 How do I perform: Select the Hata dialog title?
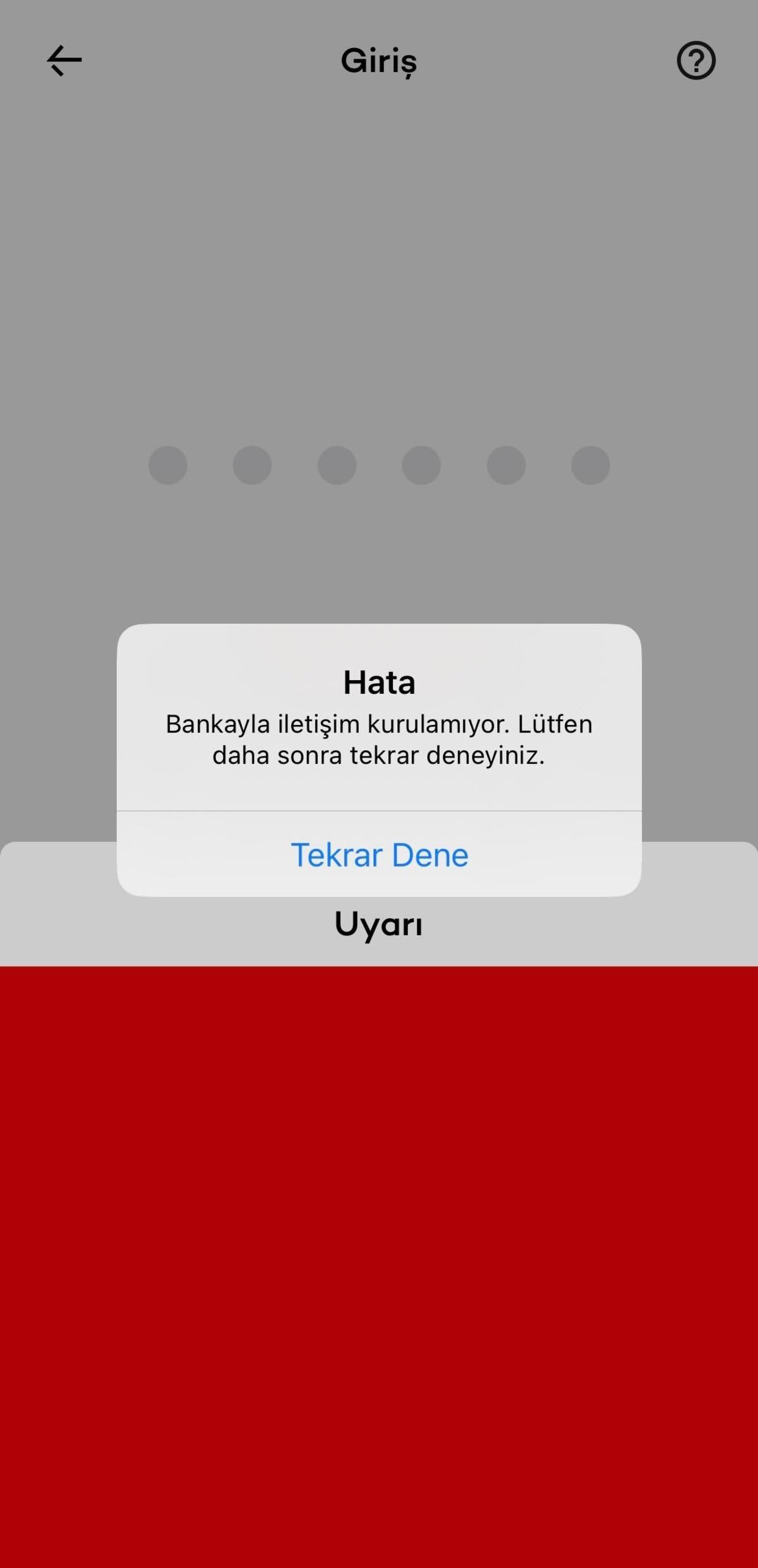pyautogui.click(x=379, y=682)
